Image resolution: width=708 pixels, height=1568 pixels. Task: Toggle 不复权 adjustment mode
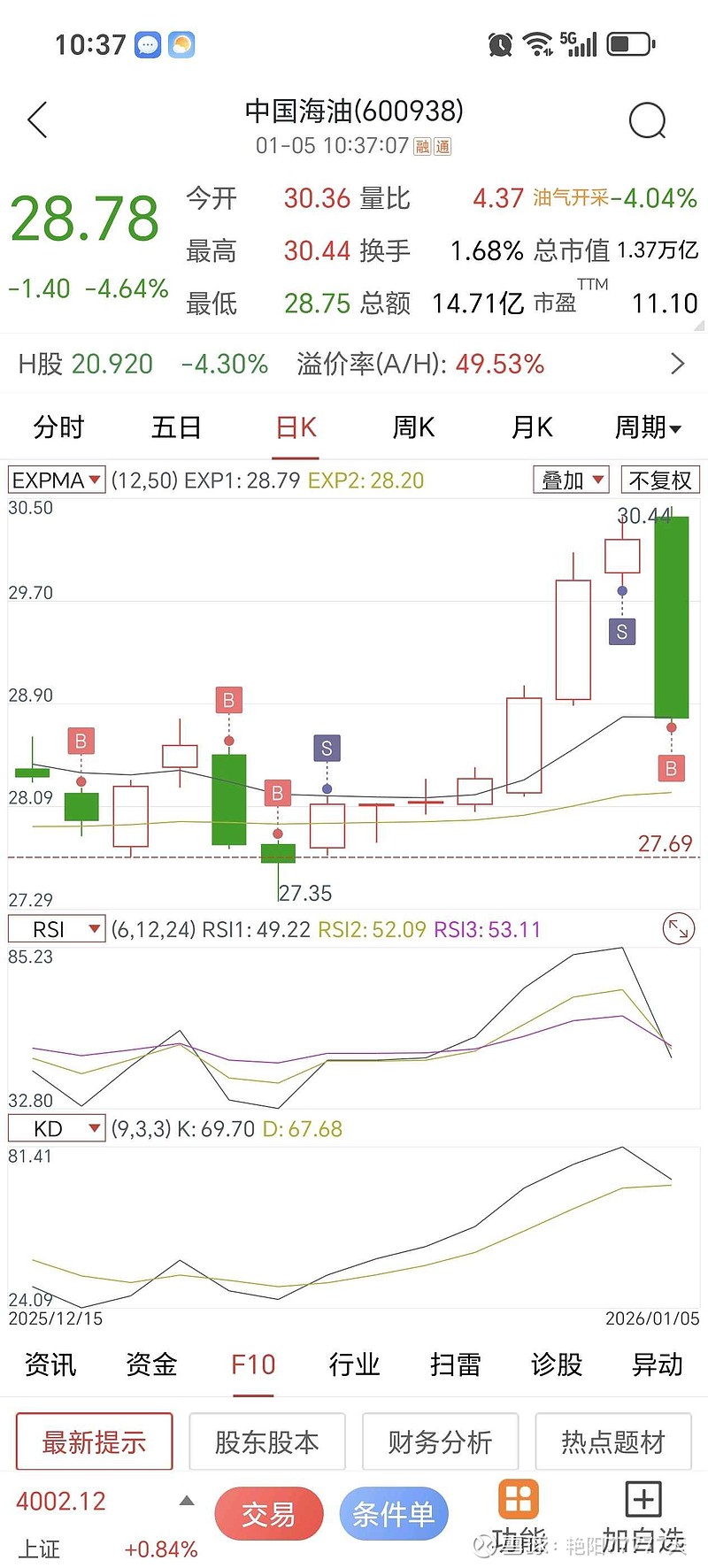(658, 480)
